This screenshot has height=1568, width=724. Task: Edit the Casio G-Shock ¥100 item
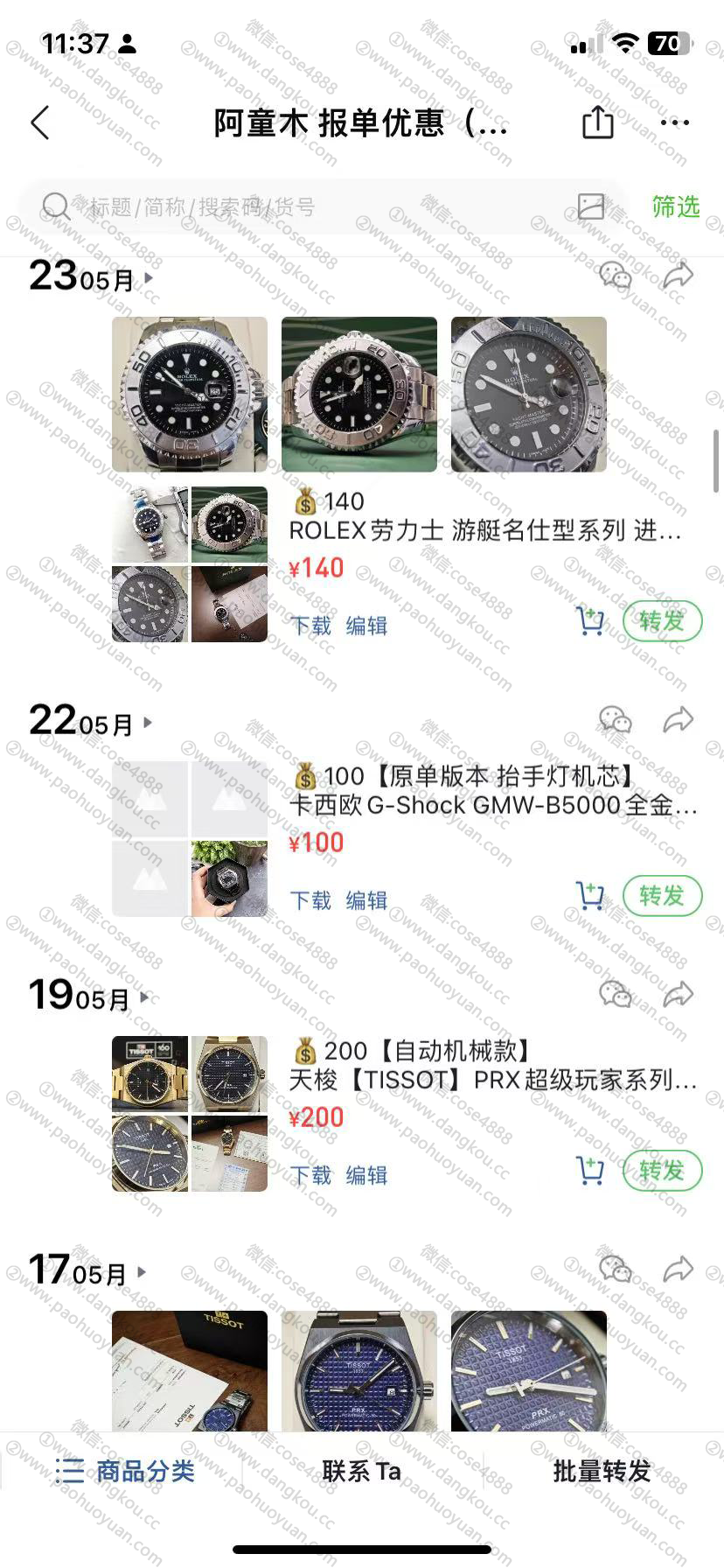coord(366,900)
